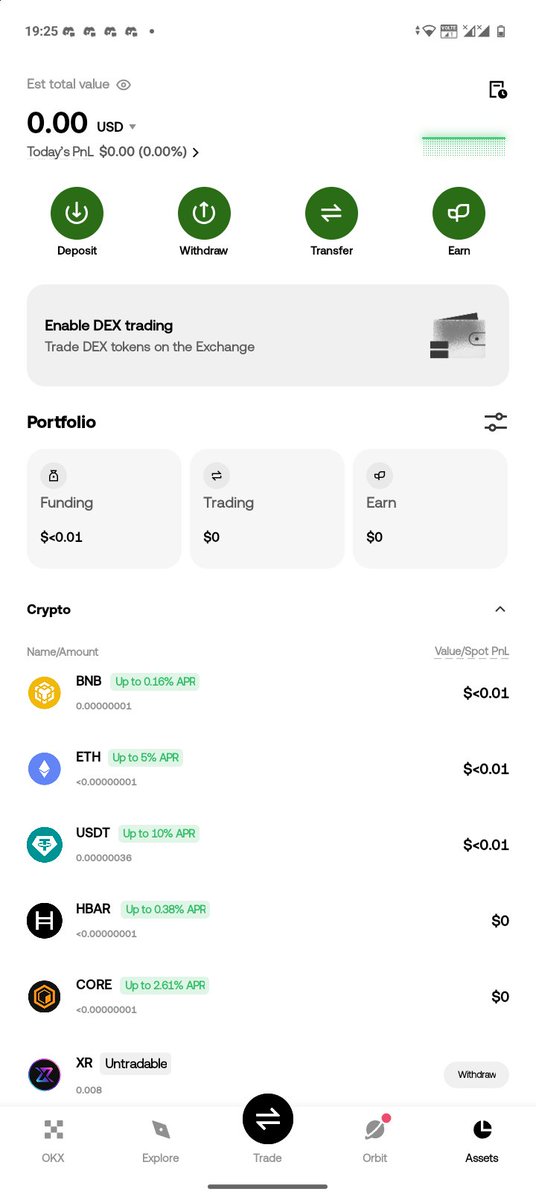536x1200 pixels.
Task: Tap the Earn action button
Action: [x=459, y=222]
